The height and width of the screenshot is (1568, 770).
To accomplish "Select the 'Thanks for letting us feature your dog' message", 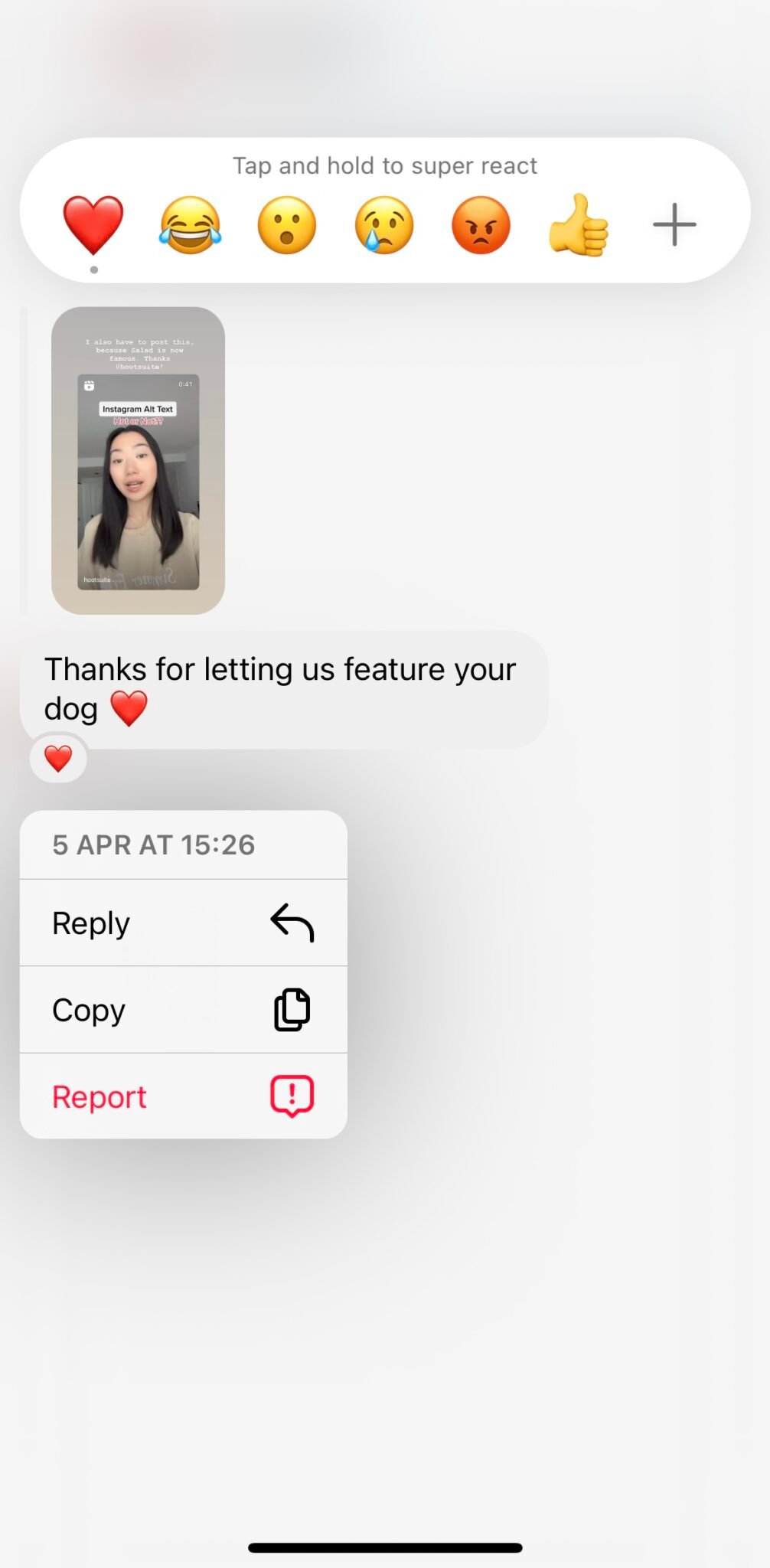I will coord(282,688).
